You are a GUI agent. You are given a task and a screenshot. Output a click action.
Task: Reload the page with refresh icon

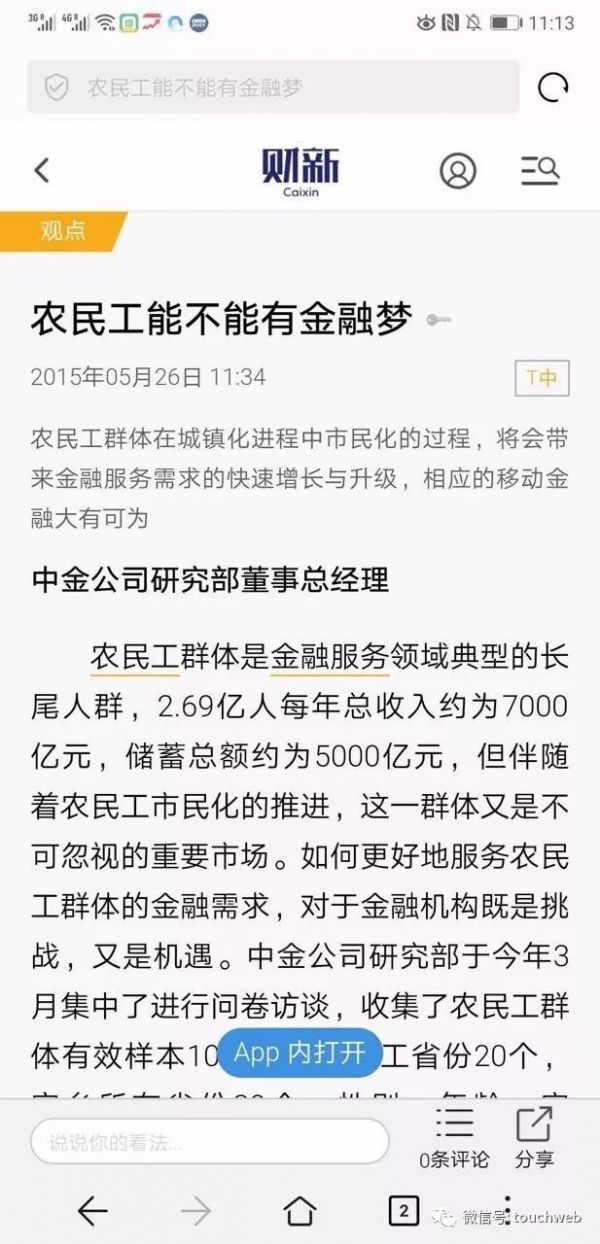tap(553, 88)
